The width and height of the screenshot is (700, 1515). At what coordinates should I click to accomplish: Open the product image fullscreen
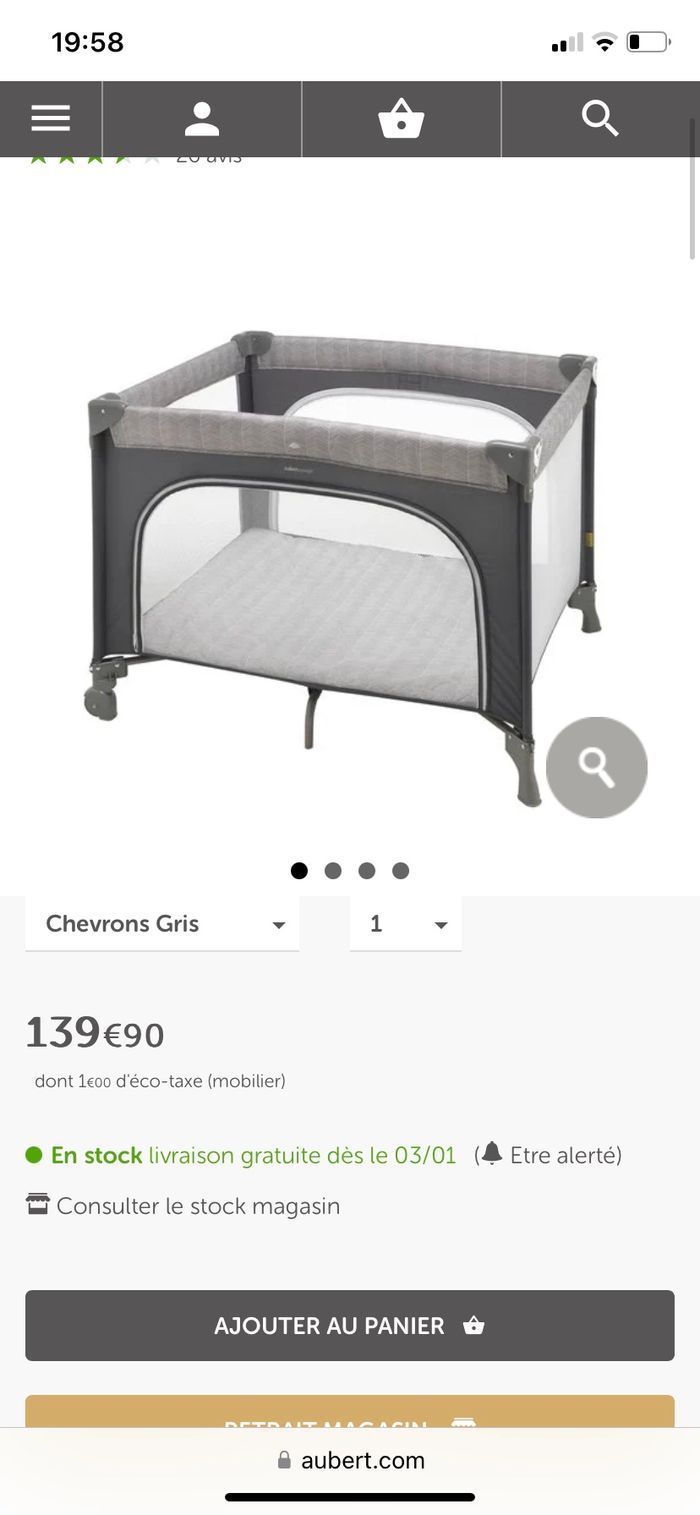(340, 560)
